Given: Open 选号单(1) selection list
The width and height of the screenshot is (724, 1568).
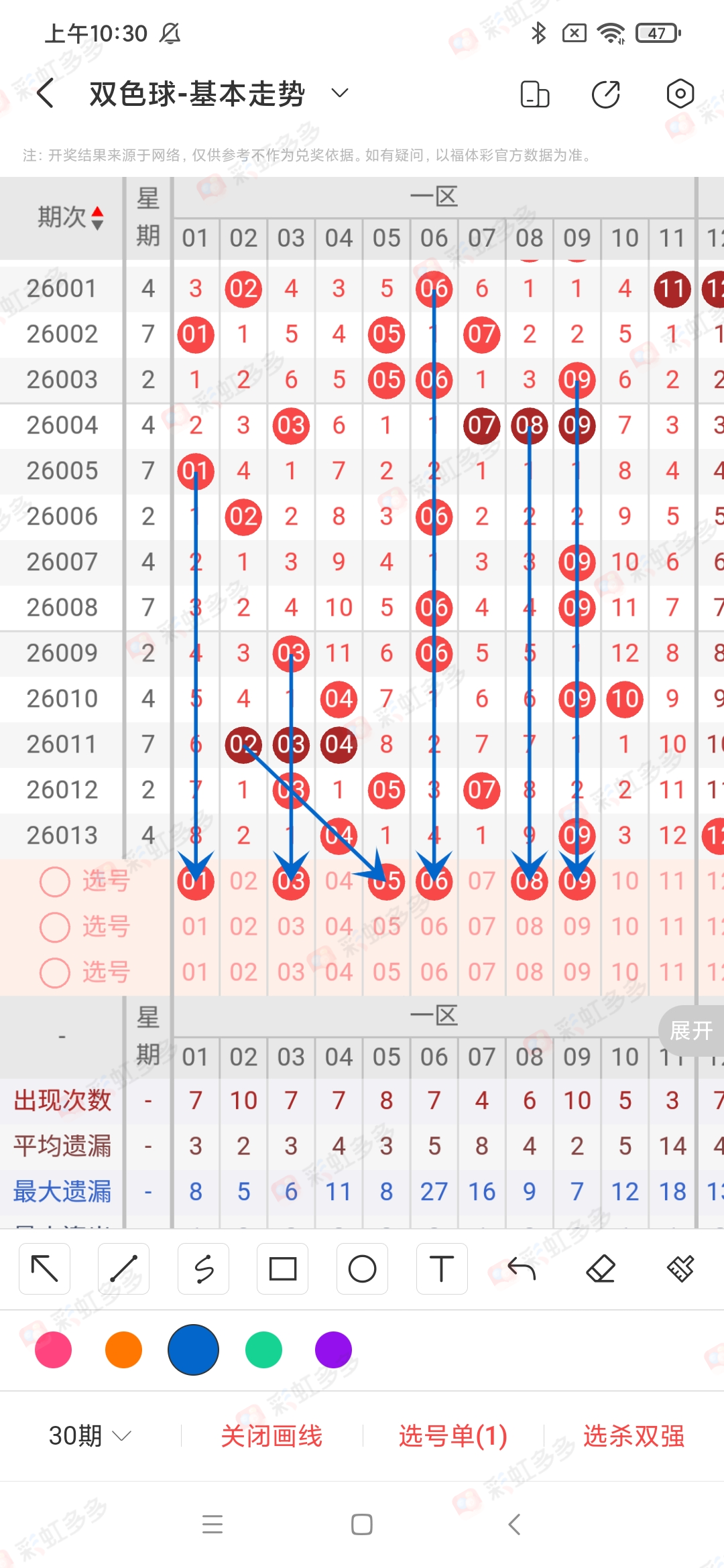Looking at the screenshot, I should [x=452, y=1436].
